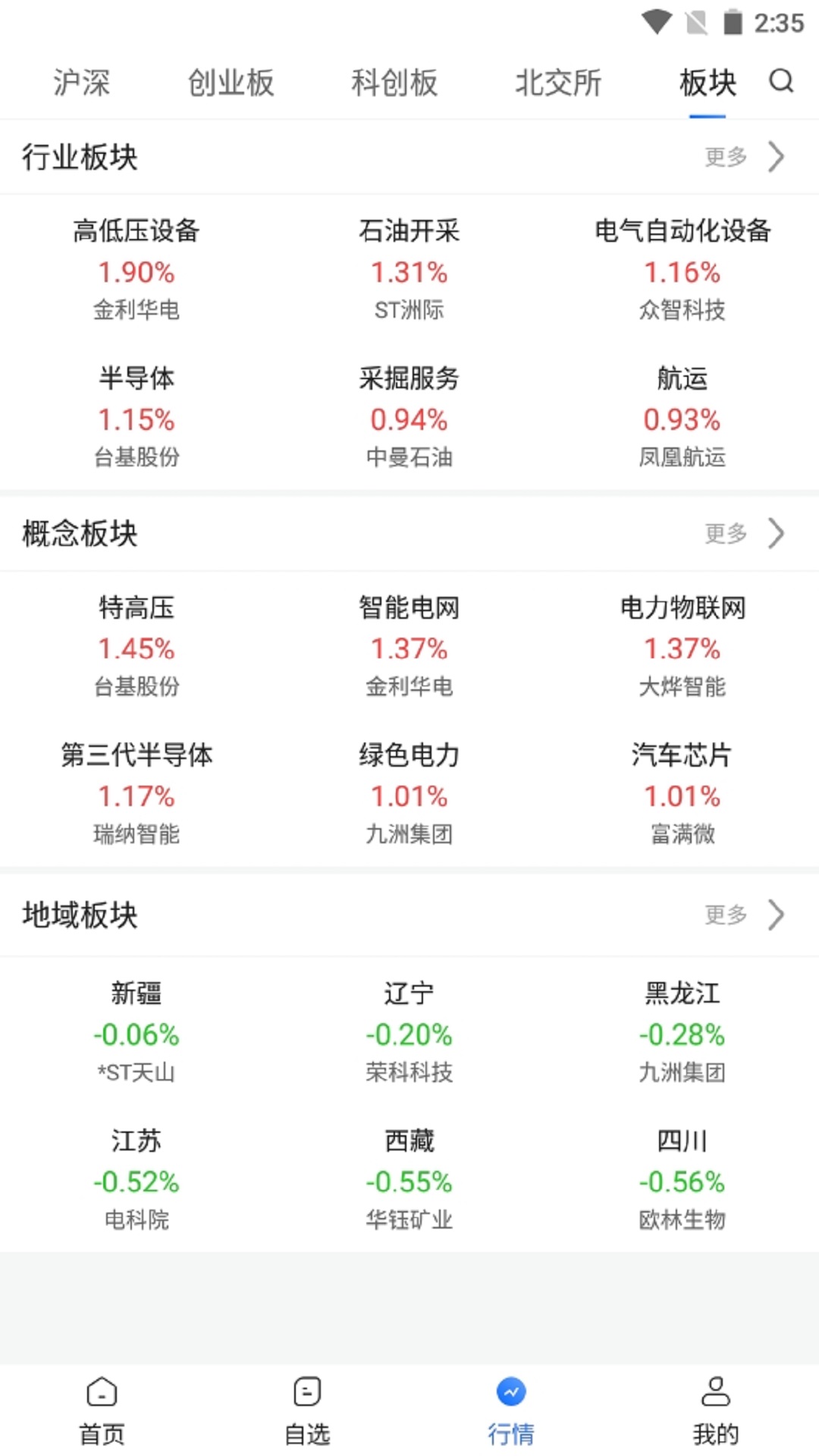The width and height of the screenshot is (819, 1456).
Task: Open the 特高压 concept sector
Action: pyautogui.click(x=136, y=646)
